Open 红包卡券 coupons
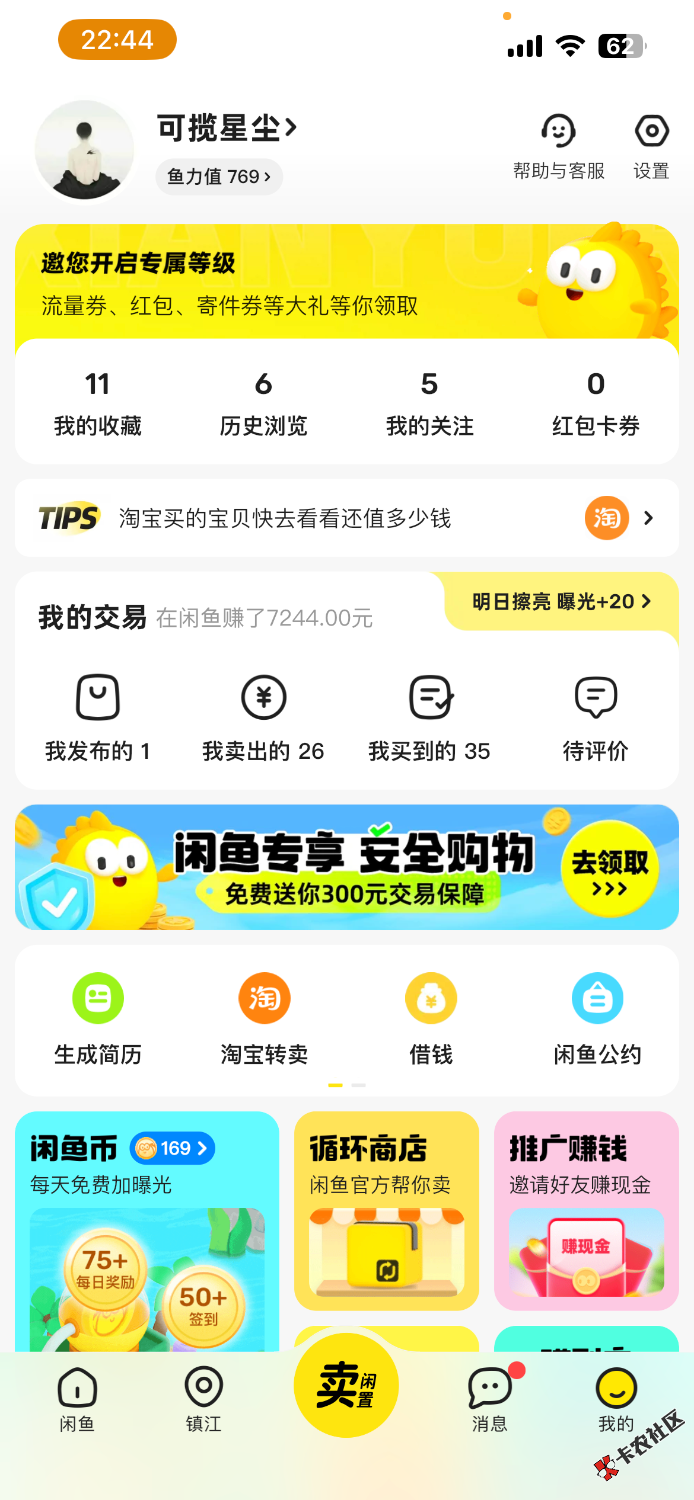The width and height of the screenshot is (694, 1500). click(x=595, y=403)
